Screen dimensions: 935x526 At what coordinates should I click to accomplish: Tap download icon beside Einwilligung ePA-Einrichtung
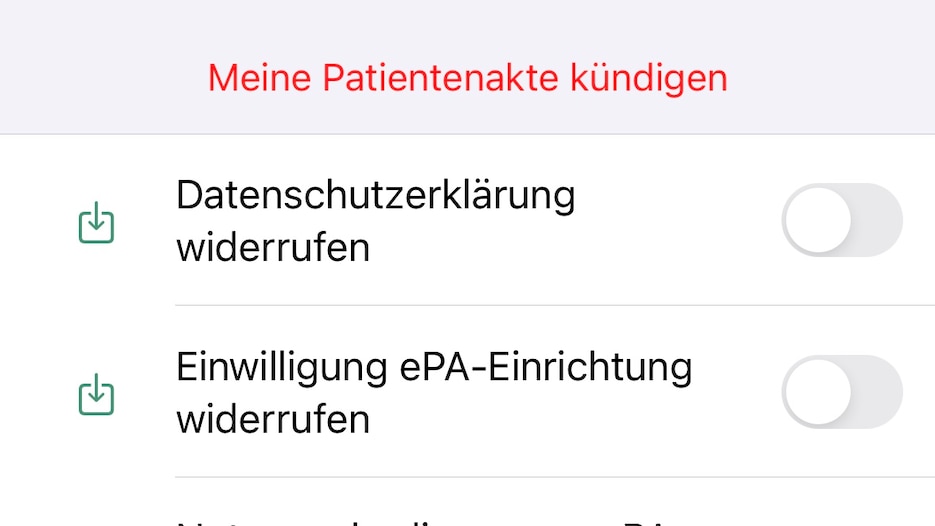click(x=96, y=395)
